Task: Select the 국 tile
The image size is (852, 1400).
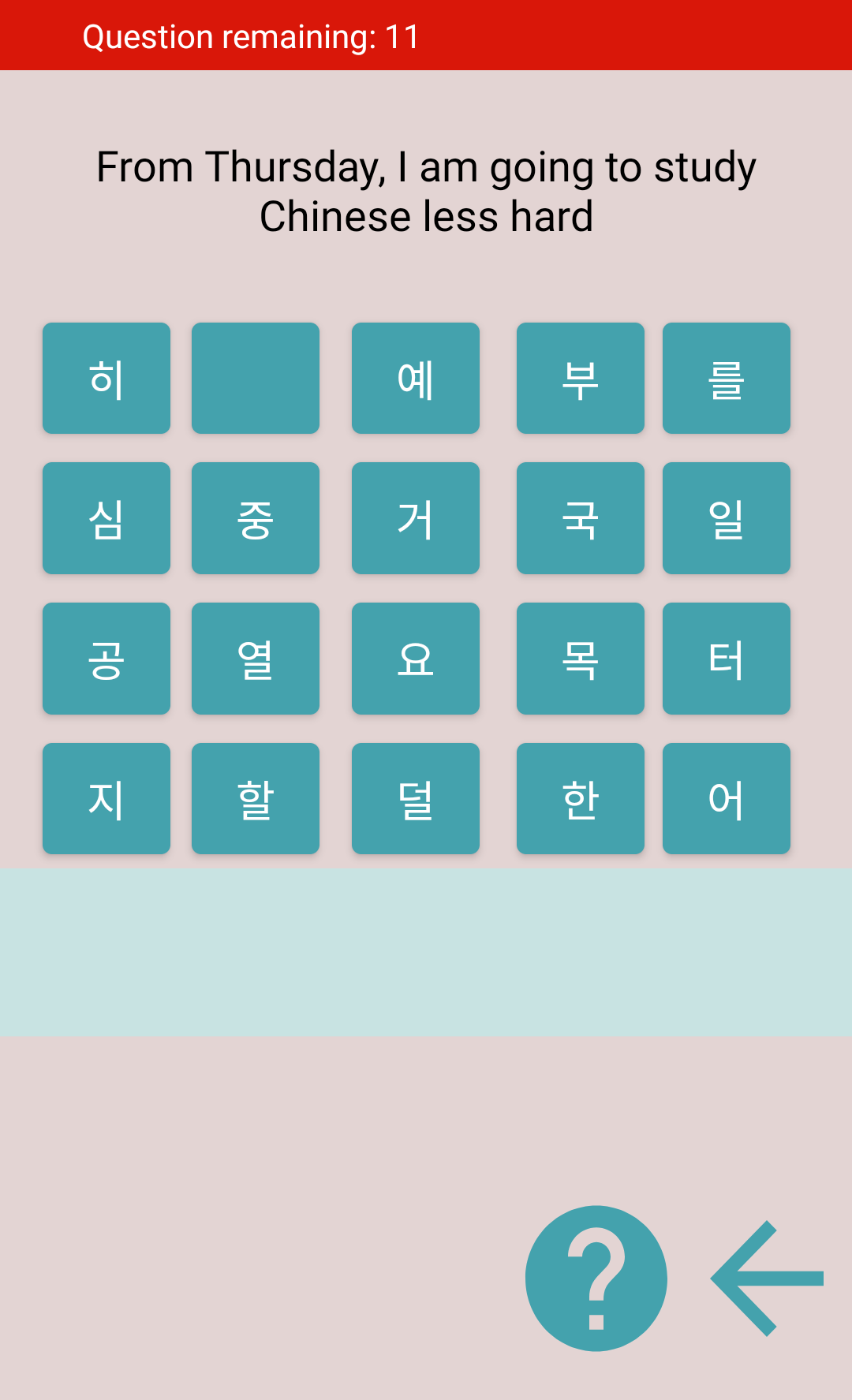Action: (581, 518)
